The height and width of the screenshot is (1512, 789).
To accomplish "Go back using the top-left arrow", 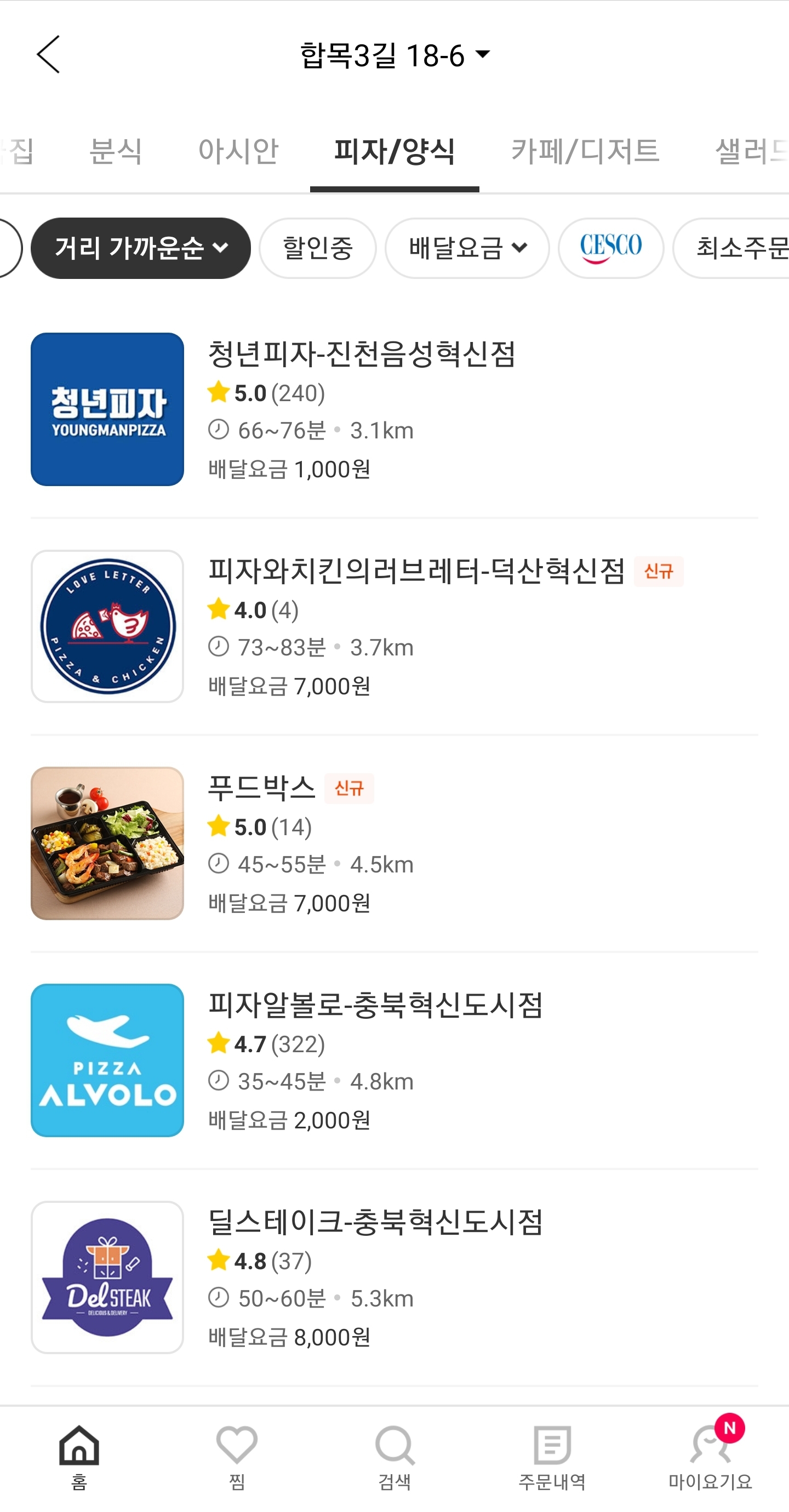I will point(48,55).
